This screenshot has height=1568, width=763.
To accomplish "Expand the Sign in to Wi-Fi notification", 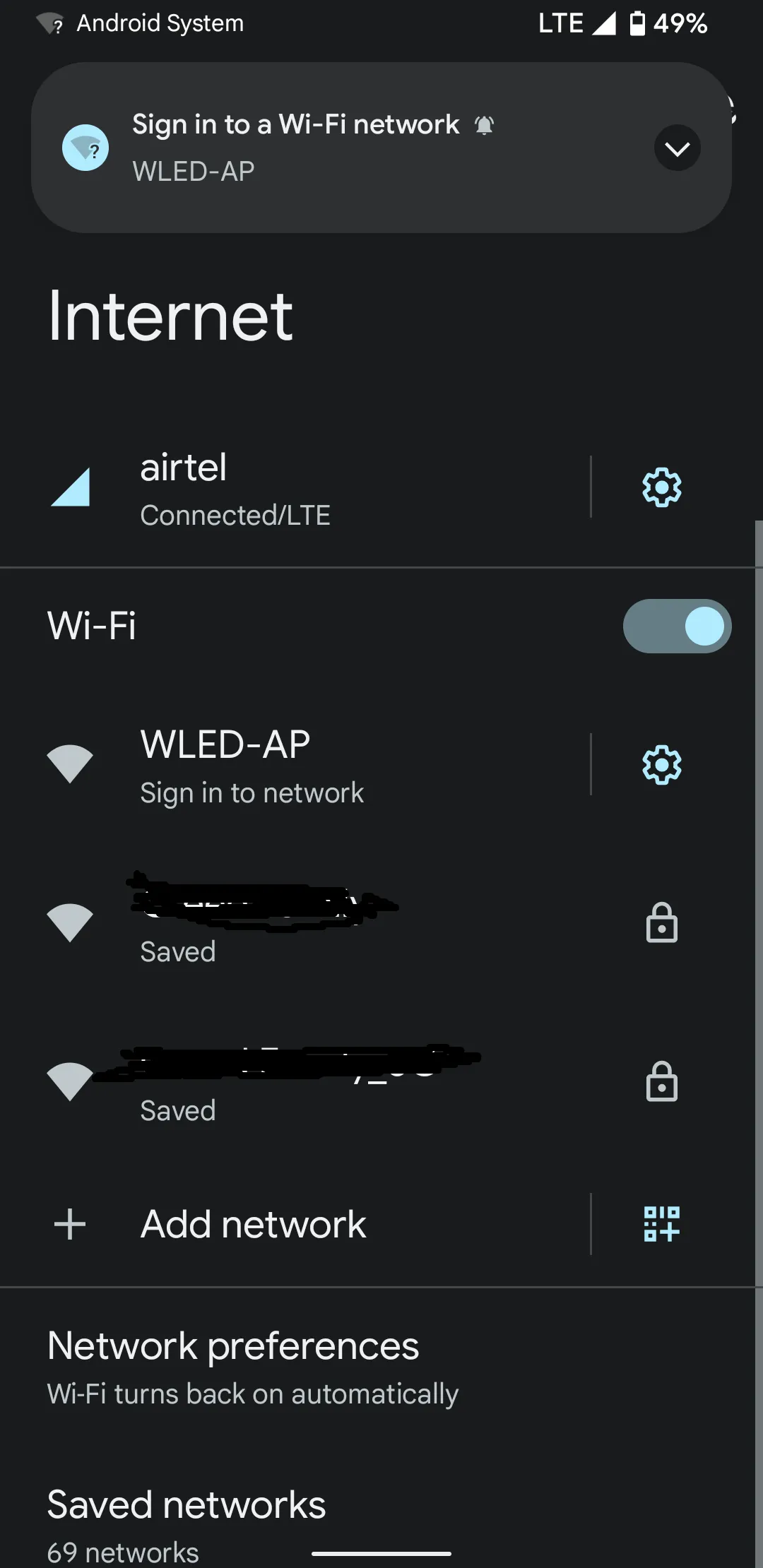I will click(677, 148).
